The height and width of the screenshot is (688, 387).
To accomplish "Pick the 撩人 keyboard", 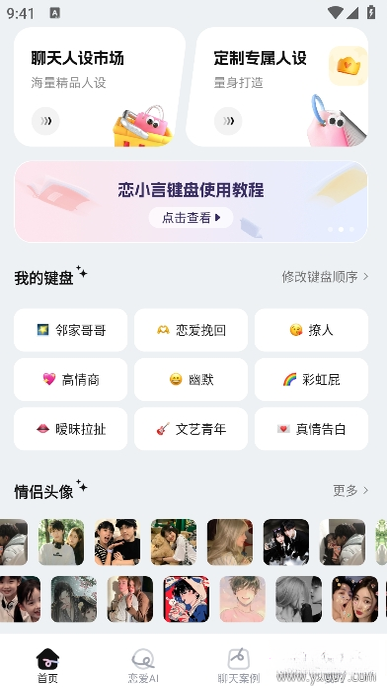I will click(311, 330).
